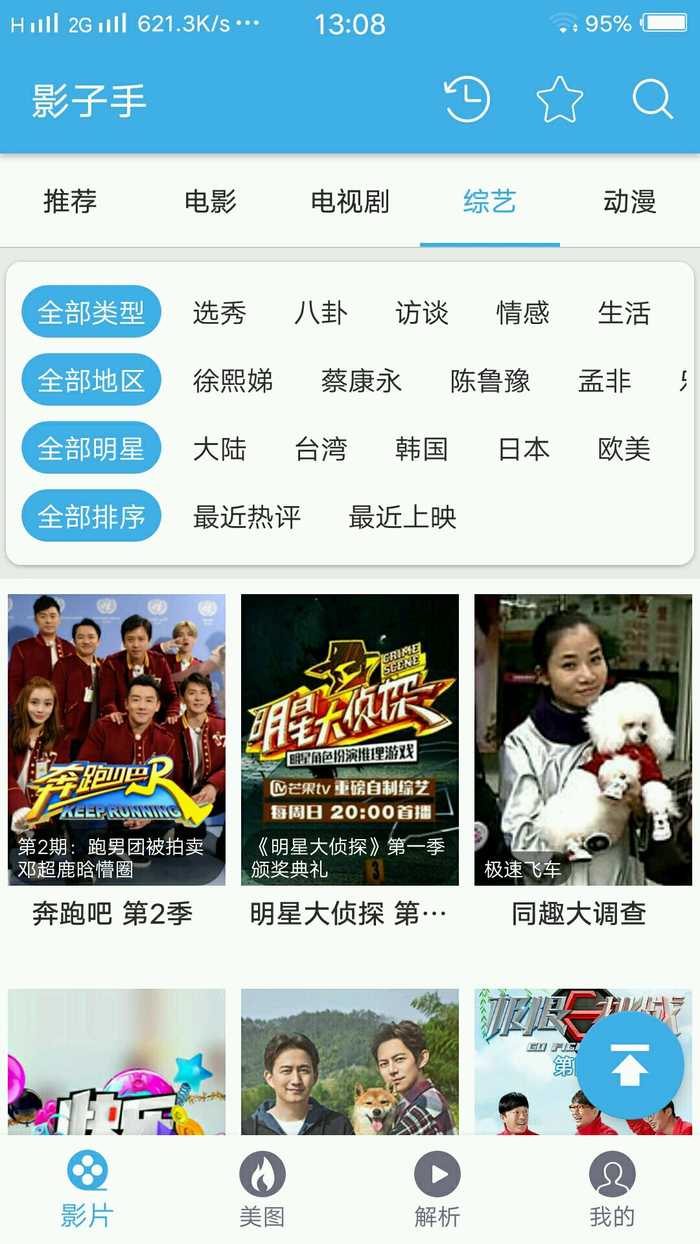Open the search magnifier

pyautogui.click(x=652, y=100)
